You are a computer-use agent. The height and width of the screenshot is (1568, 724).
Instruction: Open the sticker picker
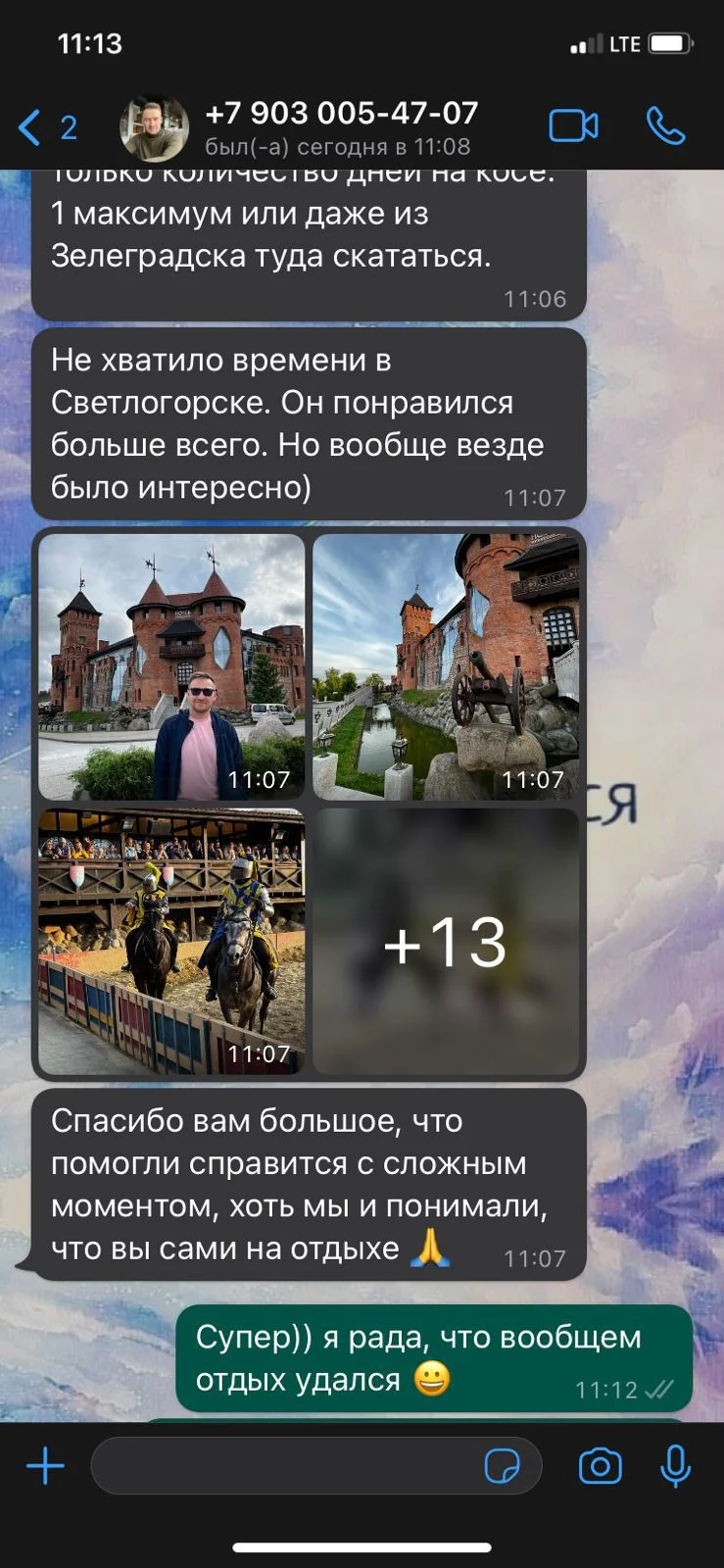[503, 1466]
